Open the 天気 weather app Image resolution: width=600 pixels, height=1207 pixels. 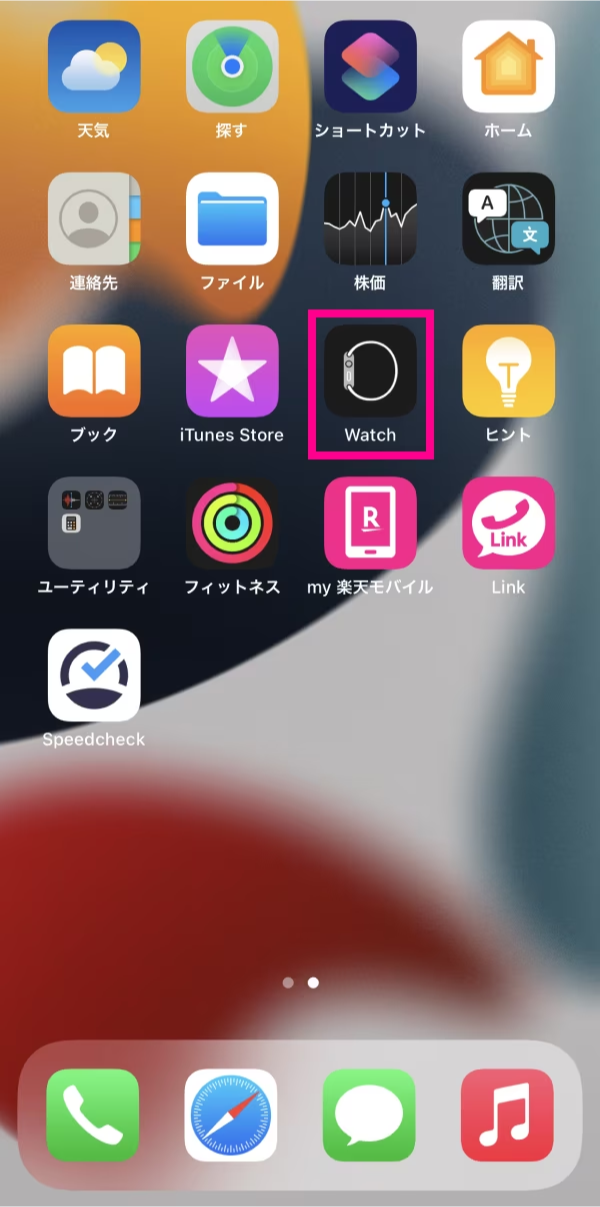coord(94,67)
